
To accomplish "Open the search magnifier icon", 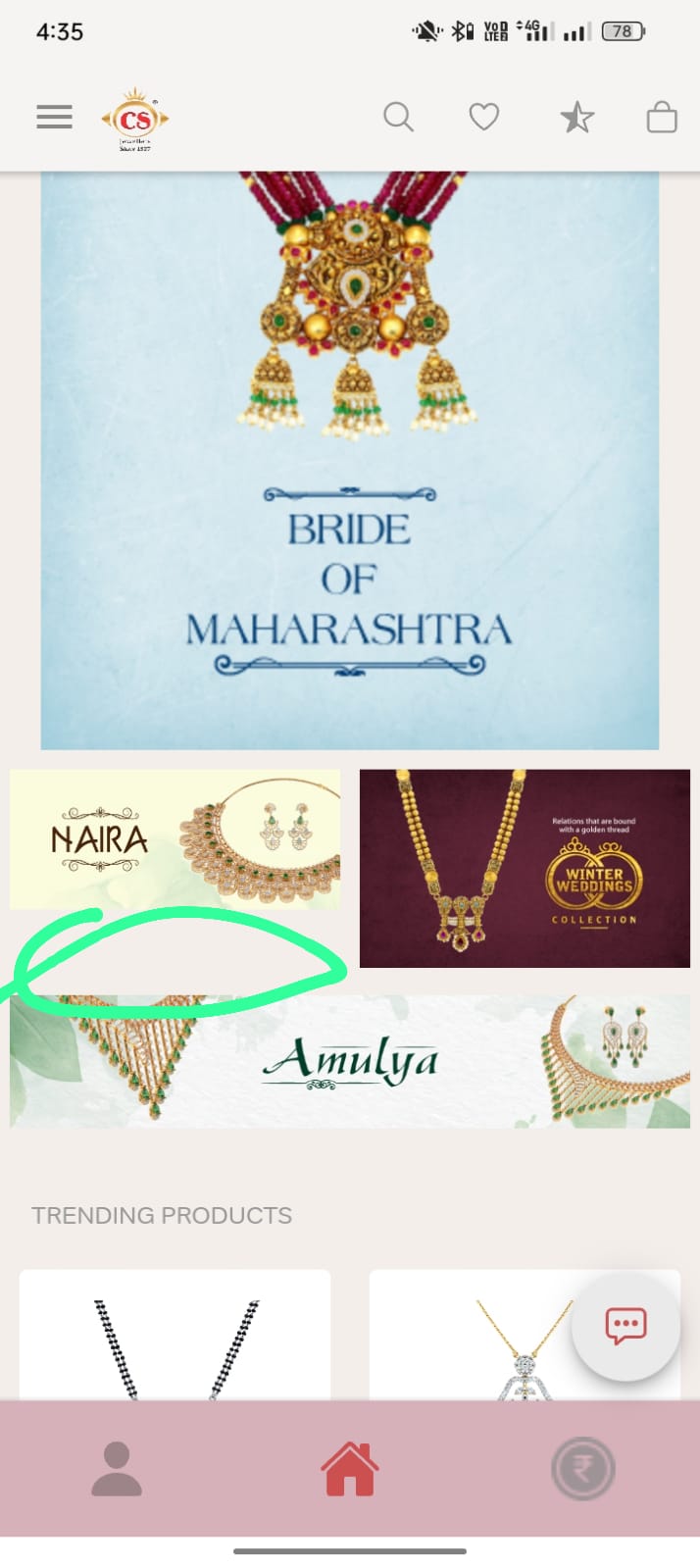I will [x=398, y=118].
